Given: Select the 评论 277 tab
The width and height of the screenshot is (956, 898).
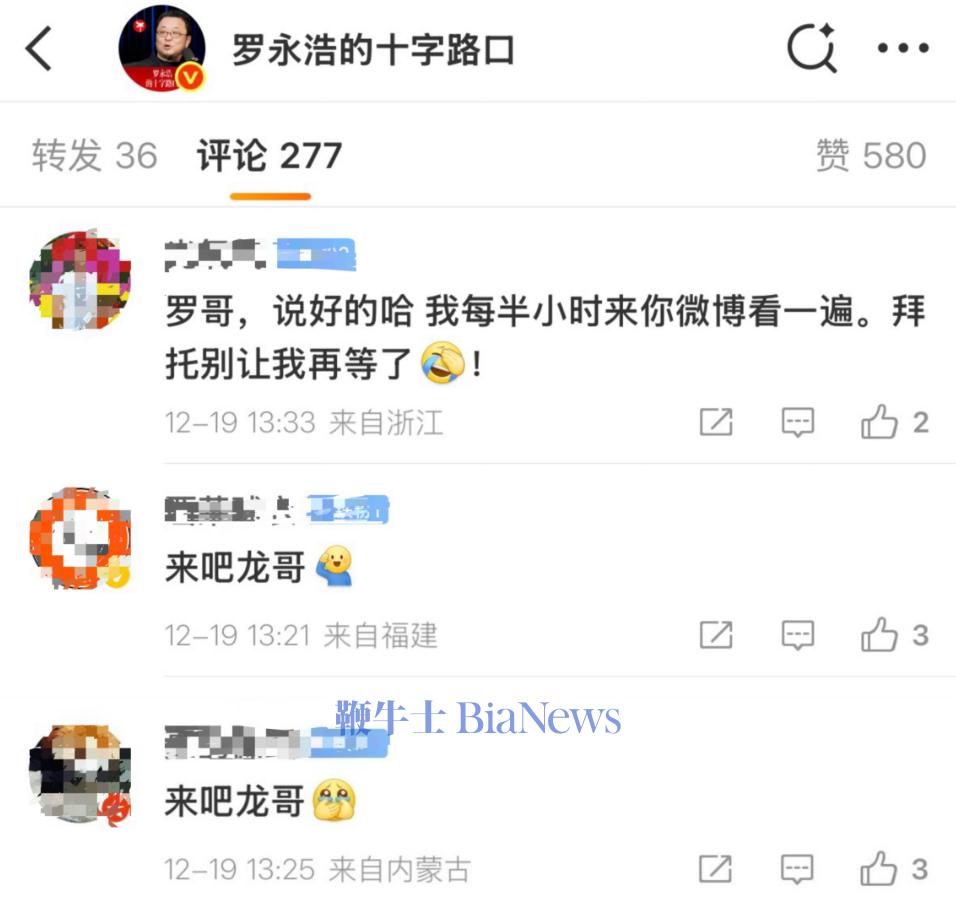Looking at the screenshot, I should click(269, 156).
